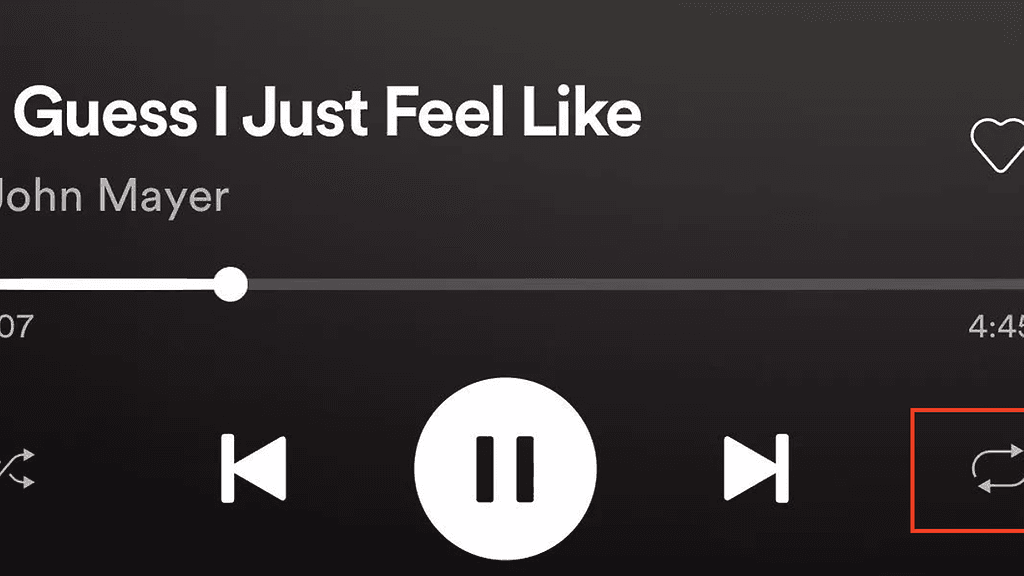
Task: Tap the playback progress bar
Action: point(600,285)
